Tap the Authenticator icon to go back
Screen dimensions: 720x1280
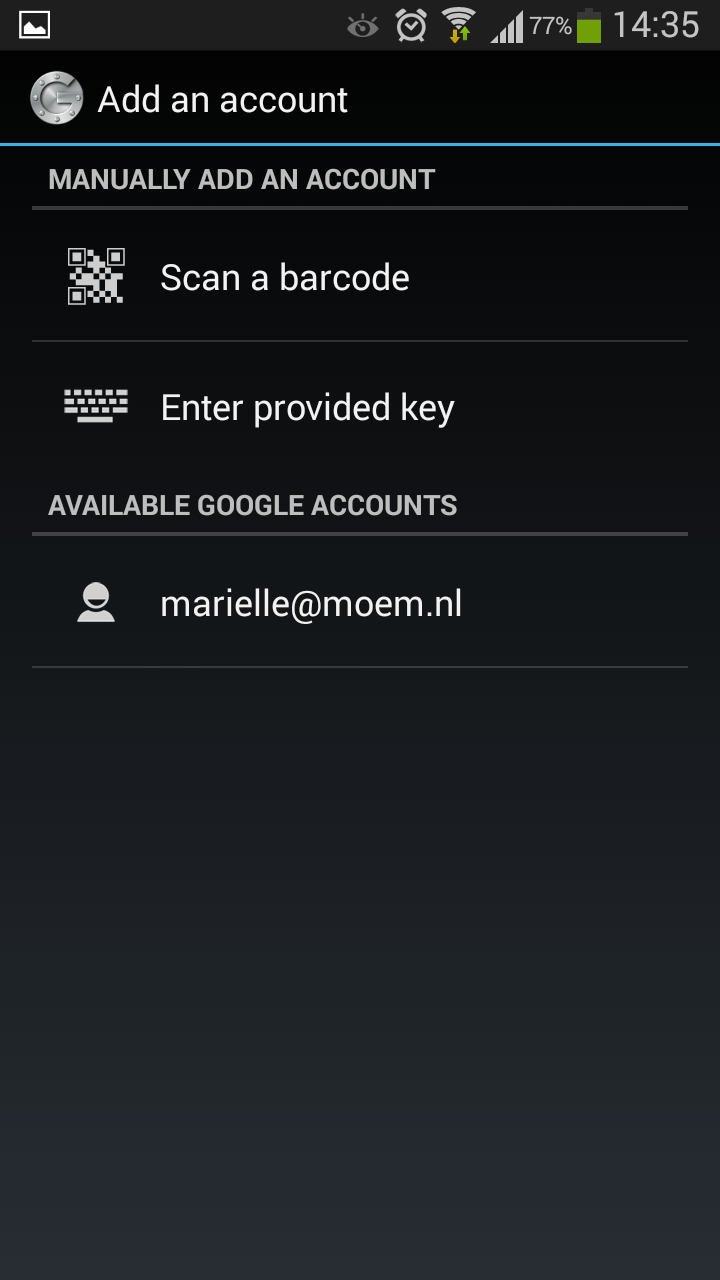pyautogui.click(x=56, y=98)
